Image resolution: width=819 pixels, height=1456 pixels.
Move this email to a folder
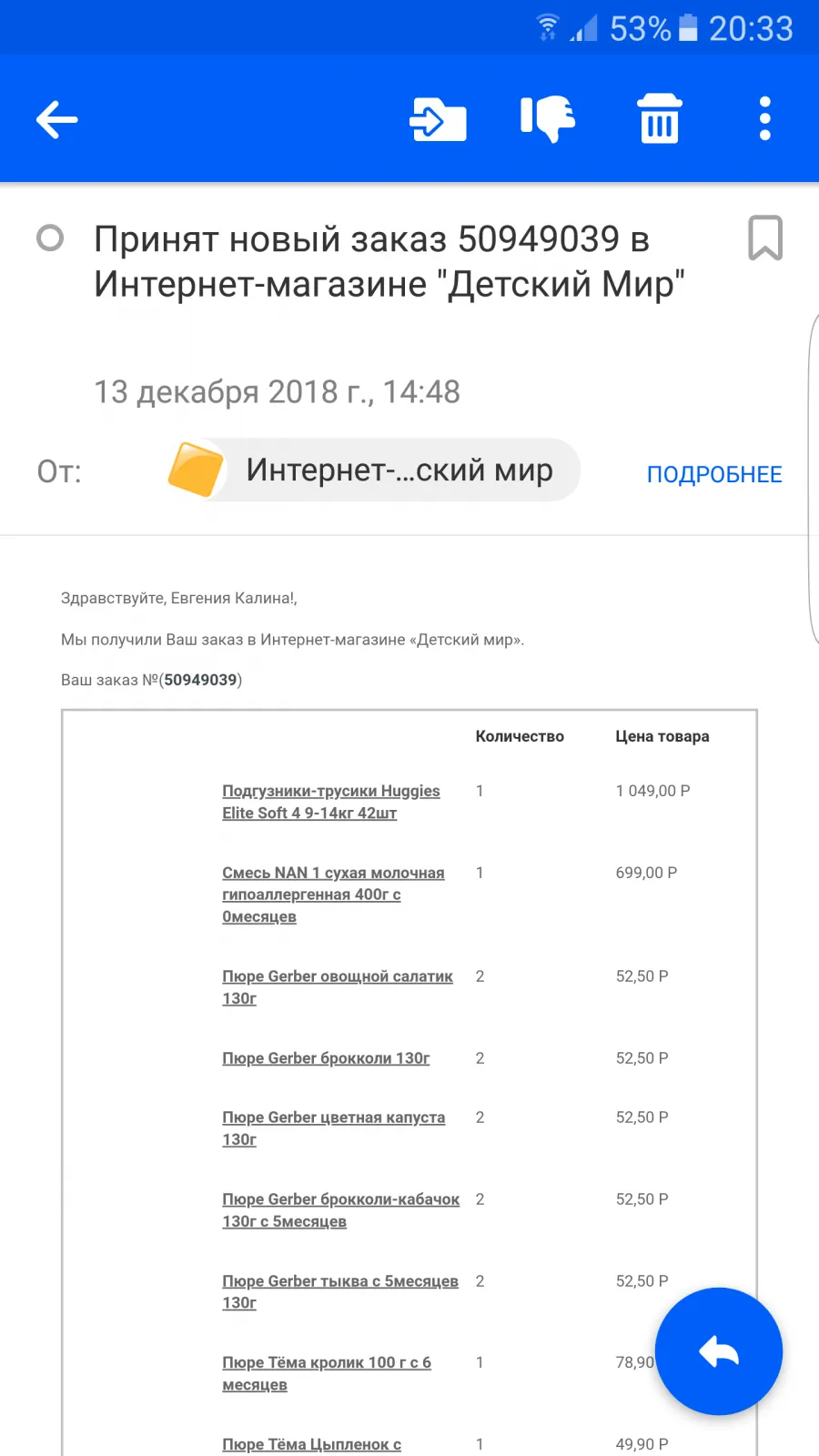[x=438, y=119]
